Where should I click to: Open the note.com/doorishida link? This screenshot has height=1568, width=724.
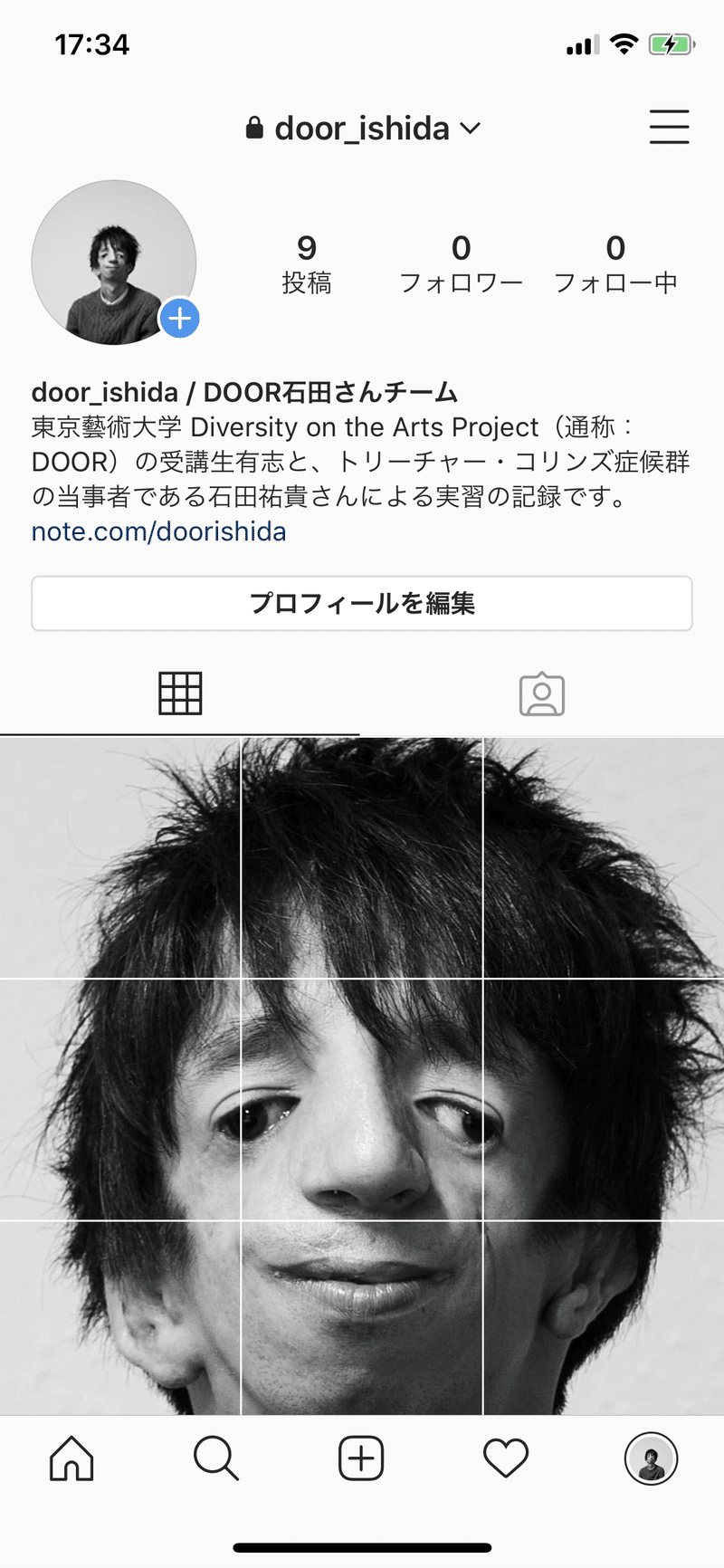point(158,532)
